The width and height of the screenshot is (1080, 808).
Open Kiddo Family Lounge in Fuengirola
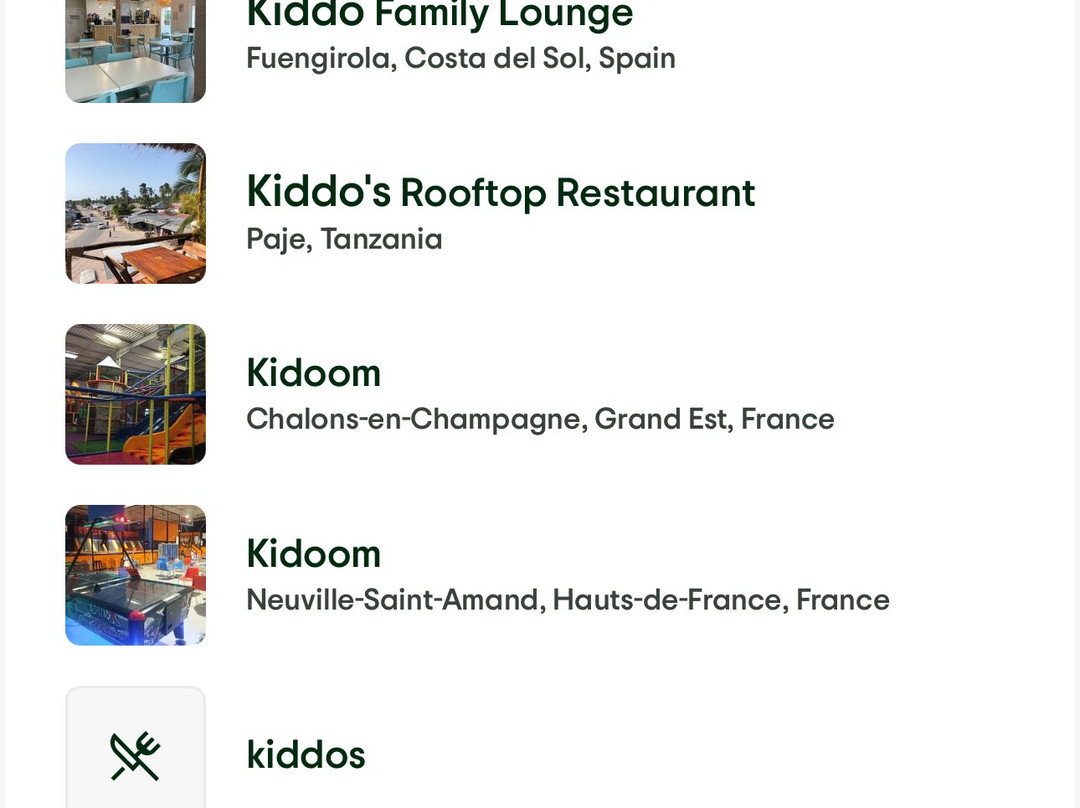[440, 16]
